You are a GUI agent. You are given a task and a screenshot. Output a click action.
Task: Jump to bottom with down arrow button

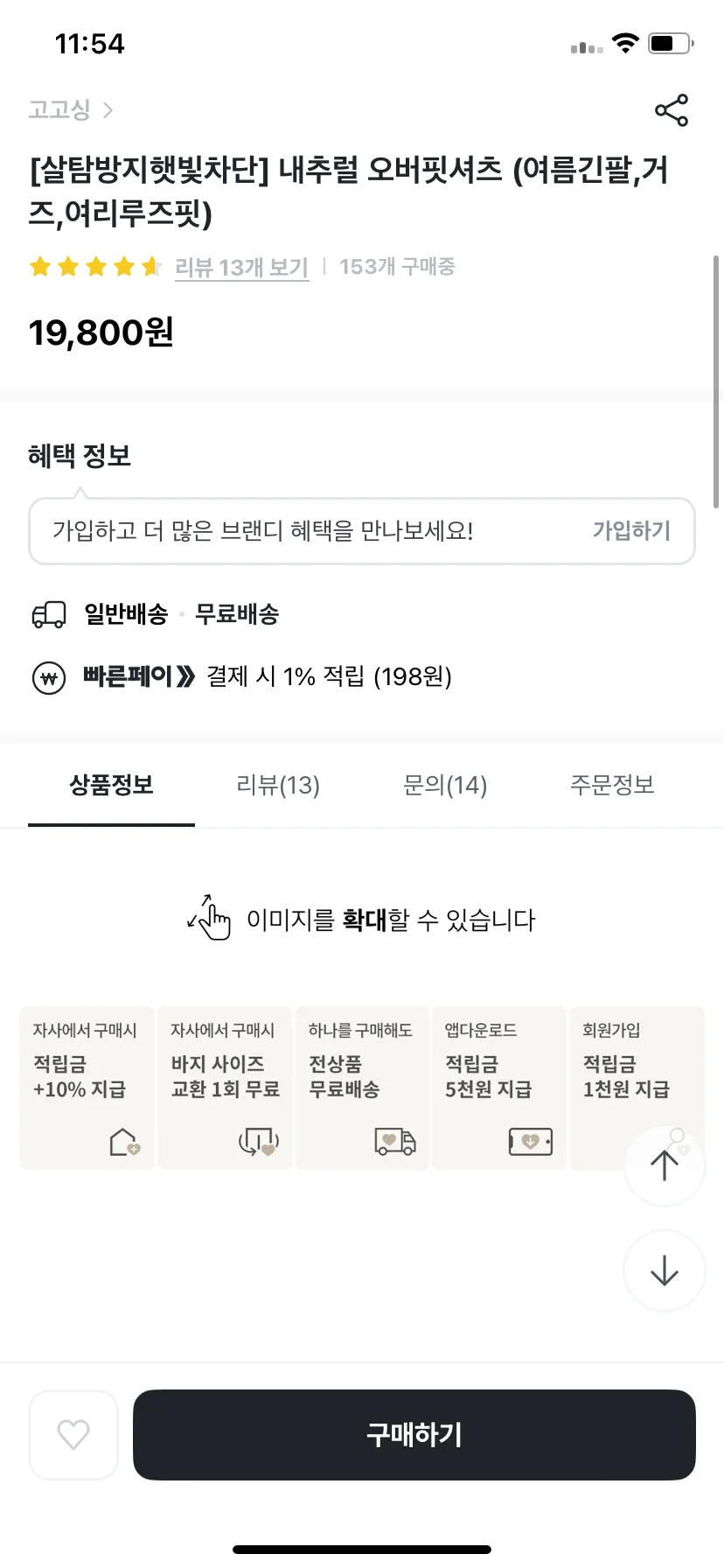pos(665,1270)
